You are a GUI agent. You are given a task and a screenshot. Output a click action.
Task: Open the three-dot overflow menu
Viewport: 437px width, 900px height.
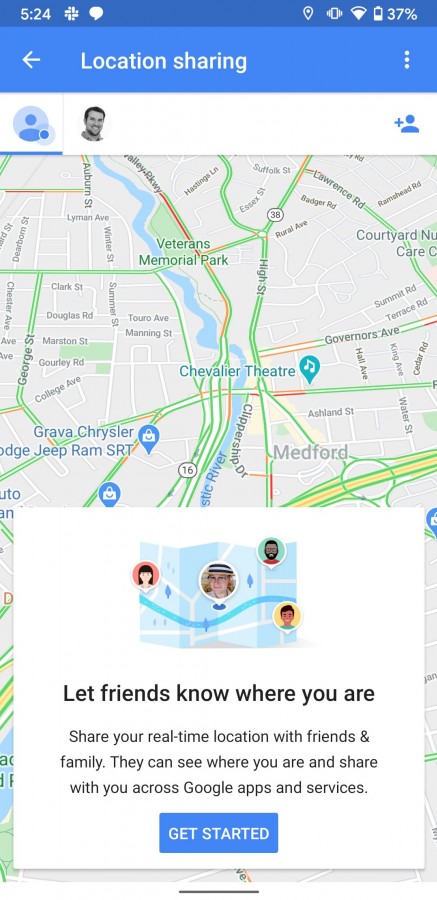pyautogui.click(x=407, y=60)
